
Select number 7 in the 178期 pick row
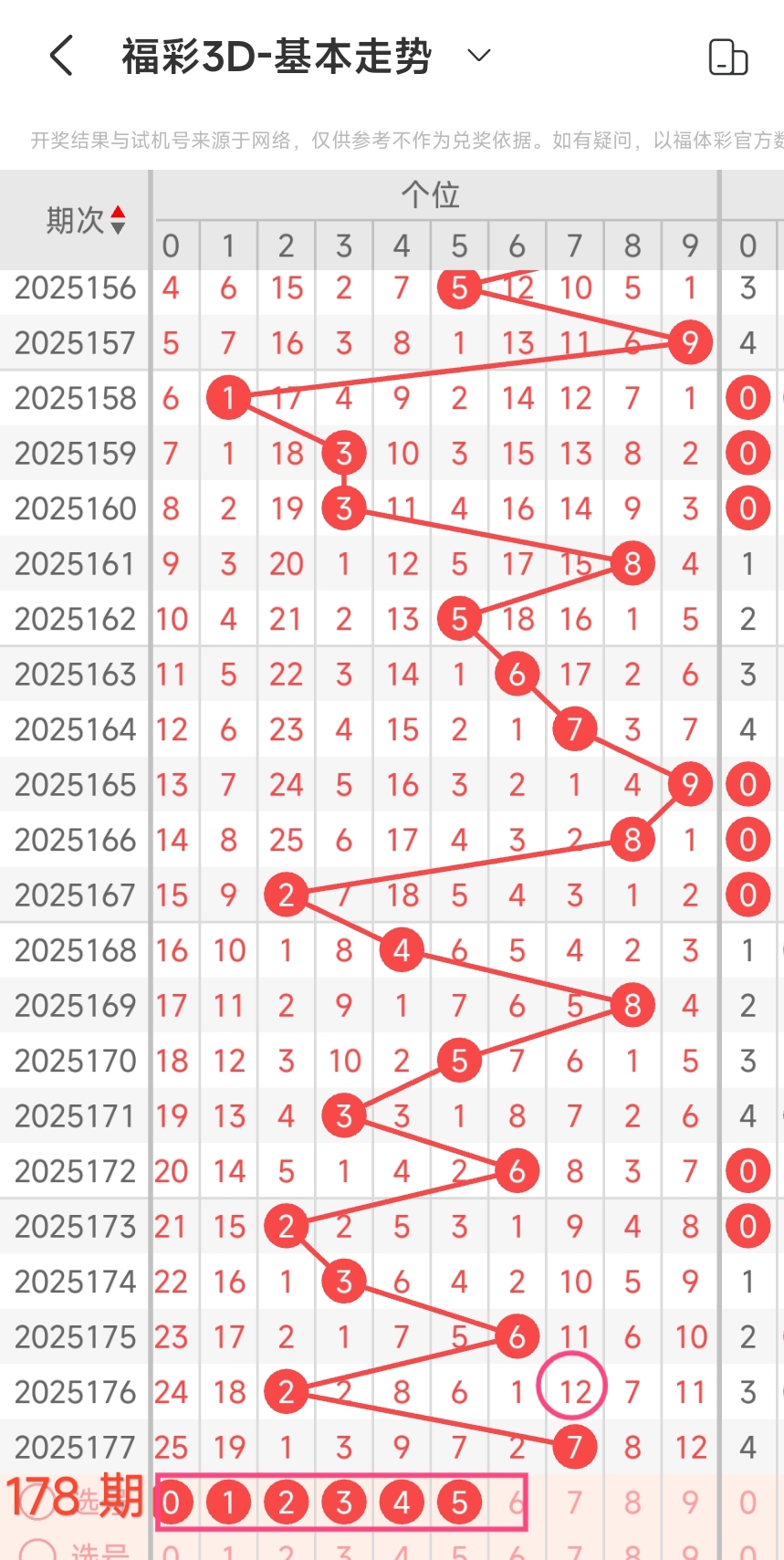pyautogui.click(x=575, y=1502)
